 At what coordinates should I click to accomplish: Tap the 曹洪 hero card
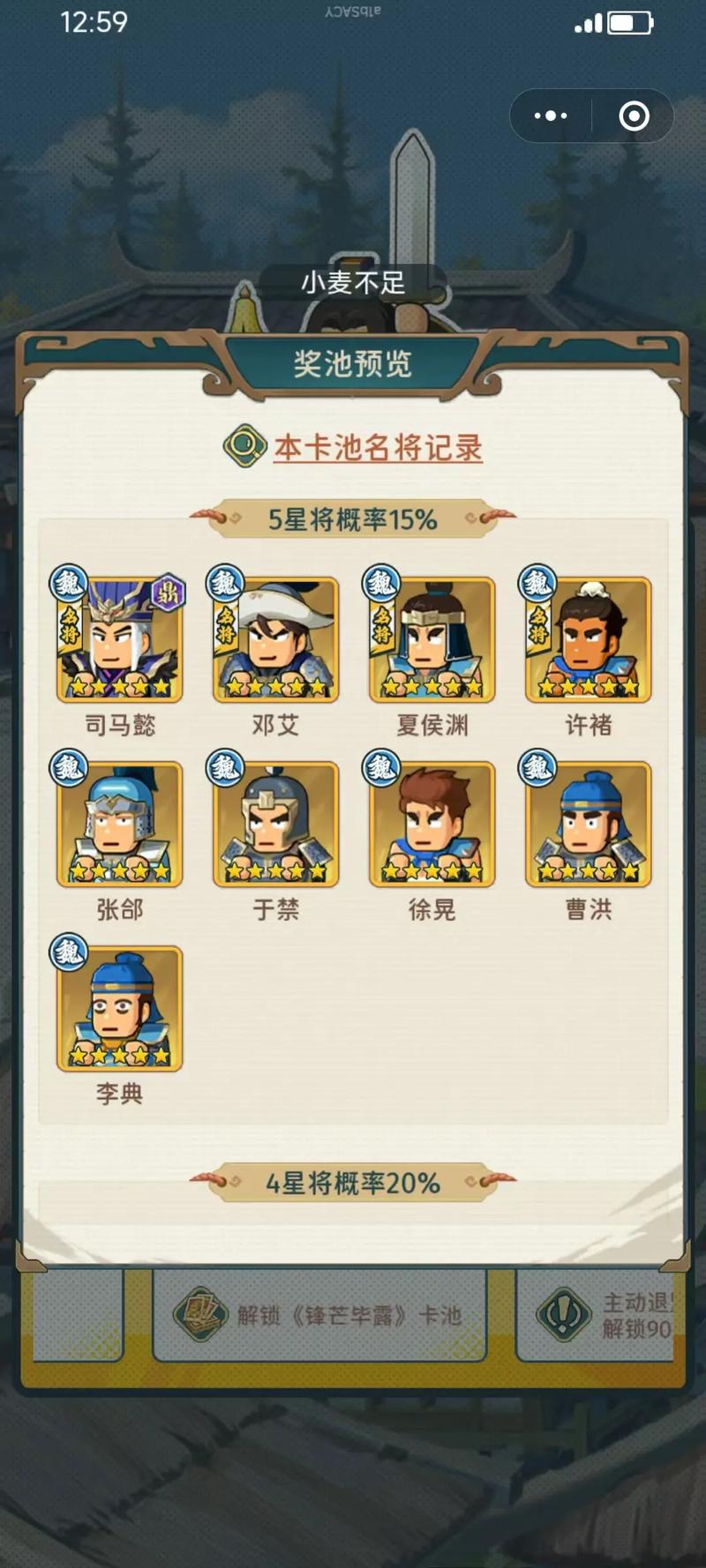[x=588, y=825]
